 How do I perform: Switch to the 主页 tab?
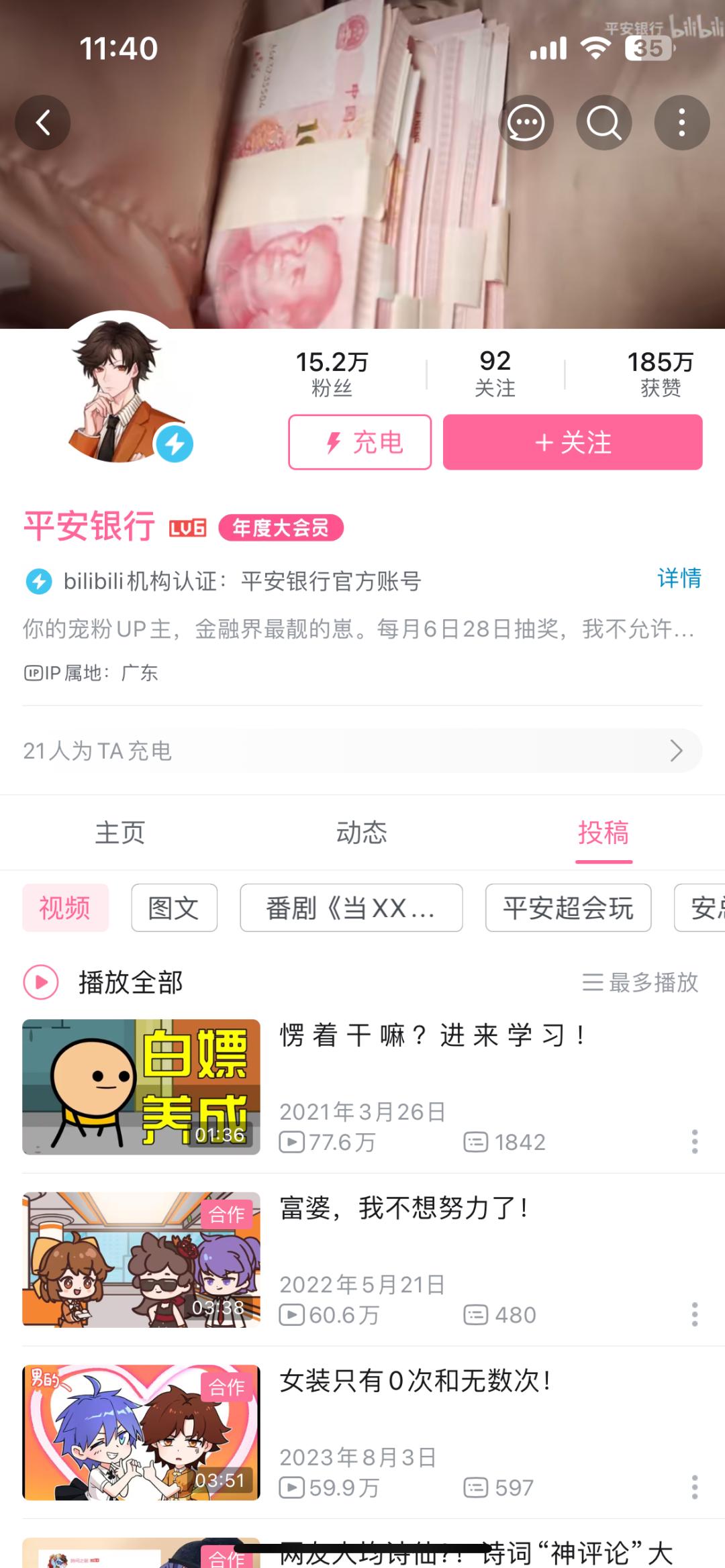coord(120,833)
